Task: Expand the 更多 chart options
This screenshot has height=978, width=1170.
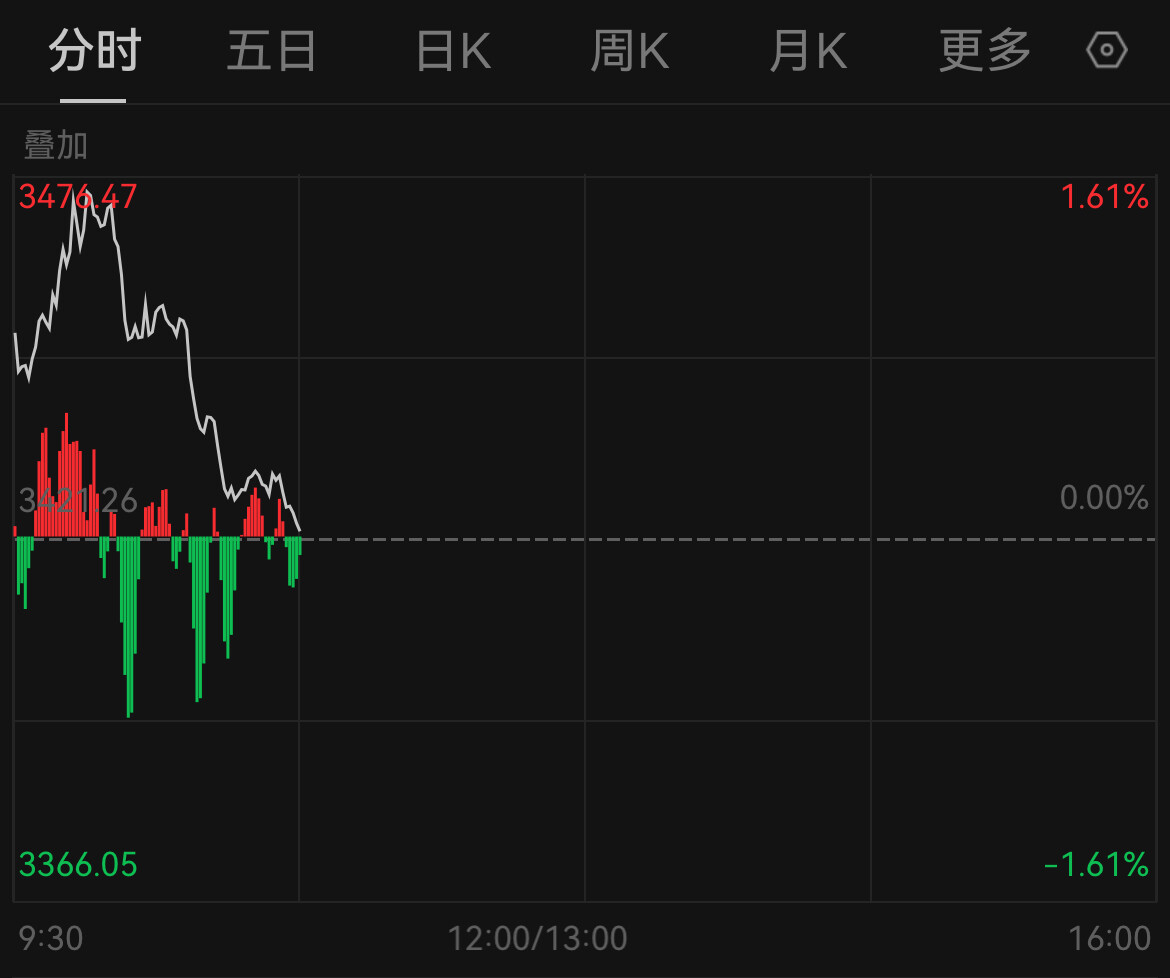Action: click(984, 51)
